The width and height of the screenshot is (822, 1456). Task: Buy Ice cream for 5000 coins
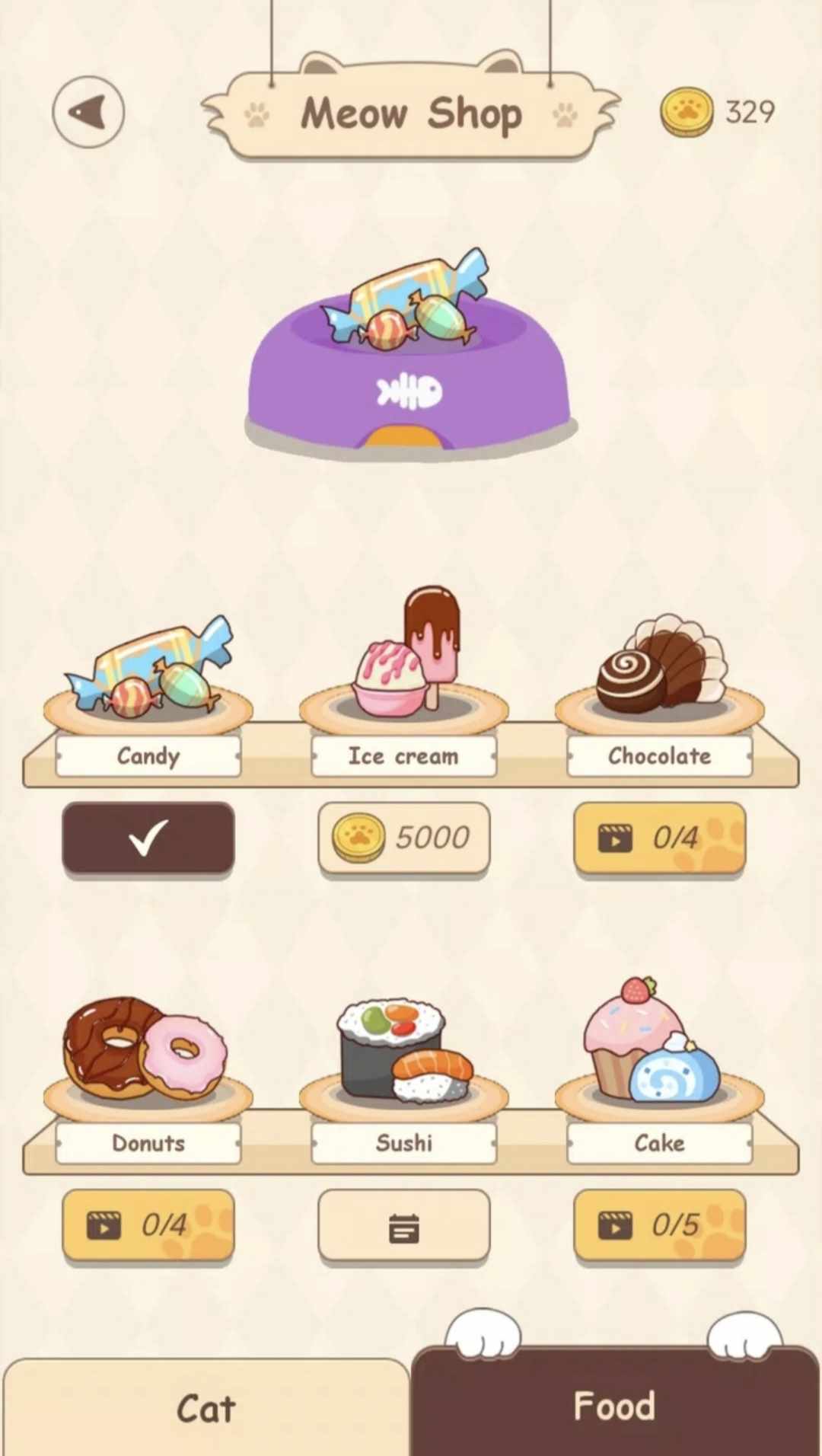403,838
